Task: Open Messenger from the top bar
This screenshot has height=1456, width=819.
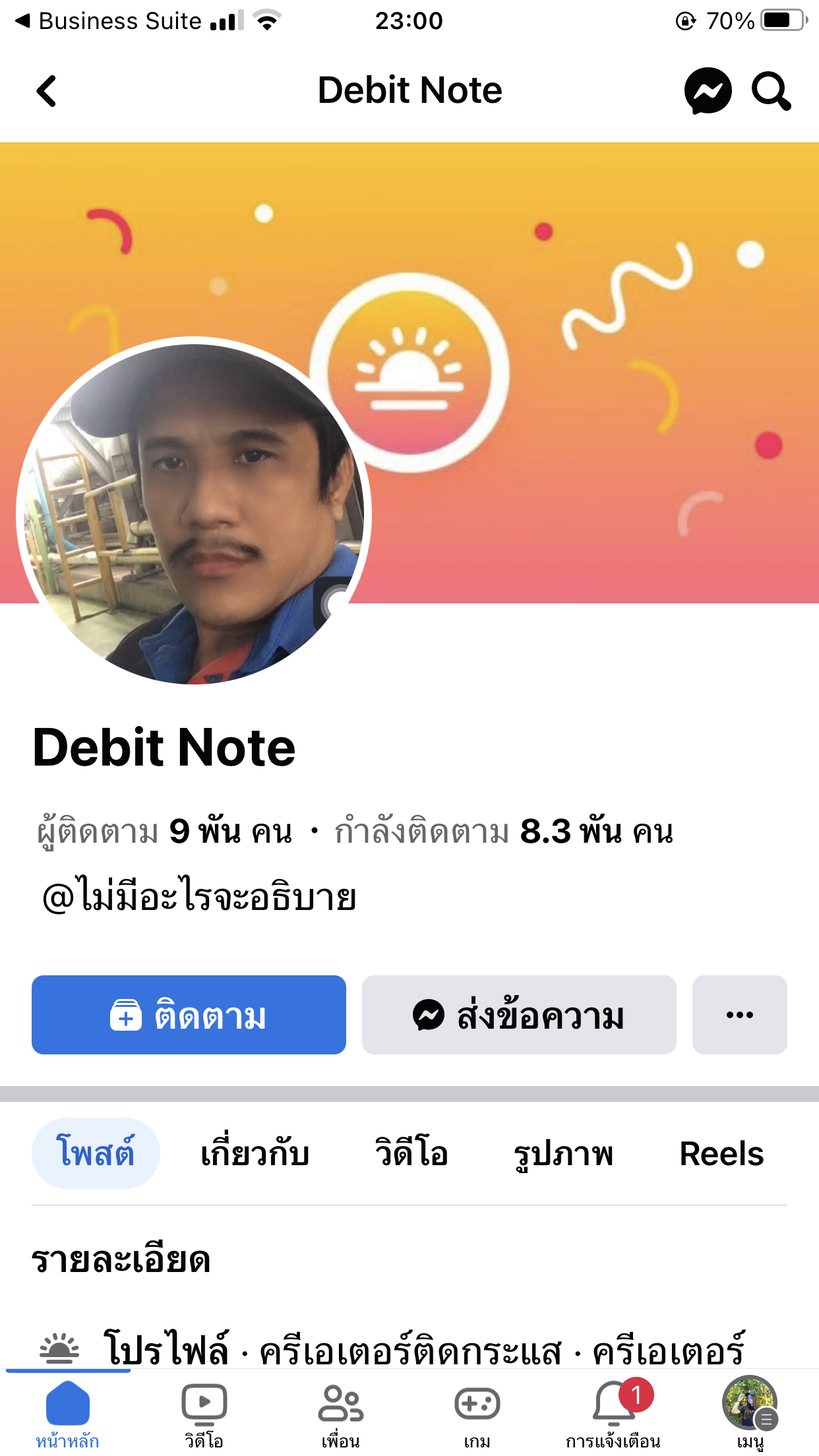Action: coord(707,90)
